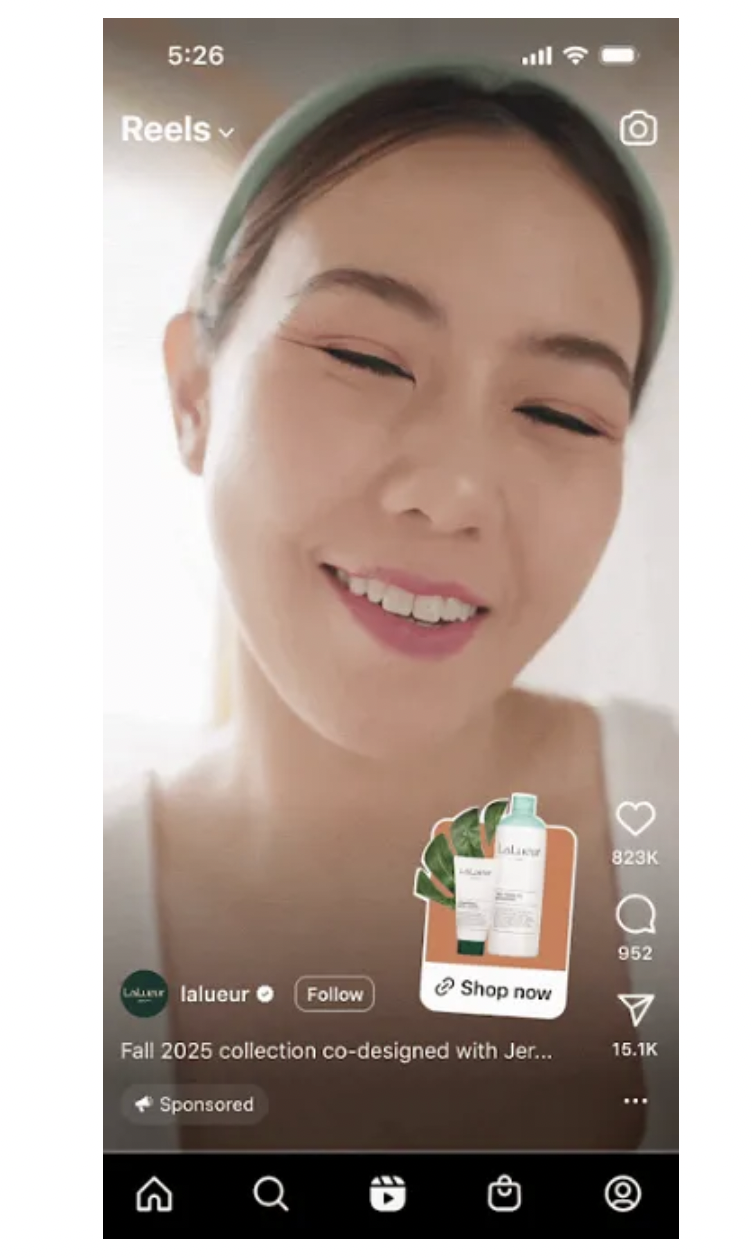Go to the Home tab
Image resolution: width=752 pixels, height=1258 pixels.
(x=154, y=1193)
